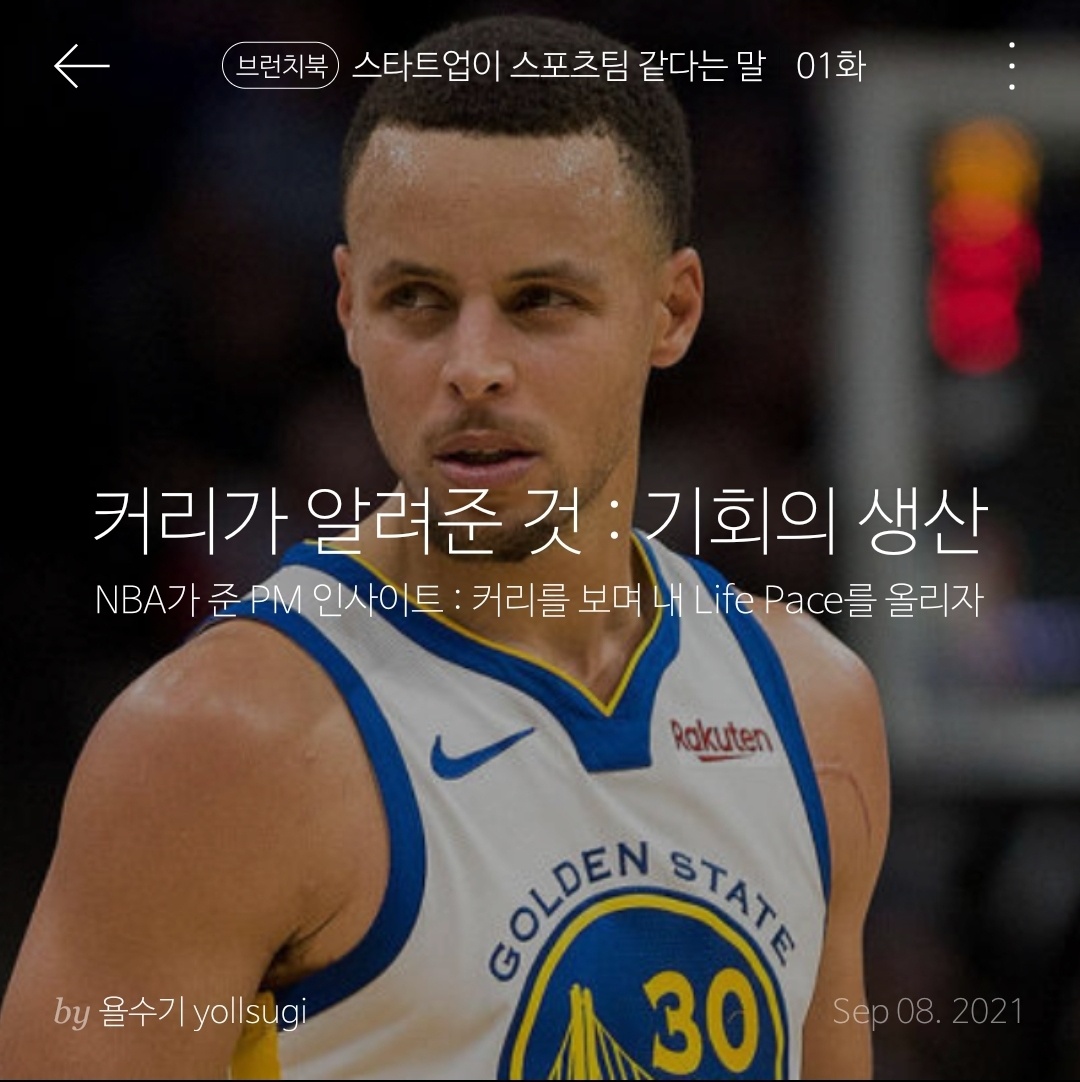The image size is (1080, 1082).
Task: Go back with the arrow icon
Action: click(x=82, y=66)
